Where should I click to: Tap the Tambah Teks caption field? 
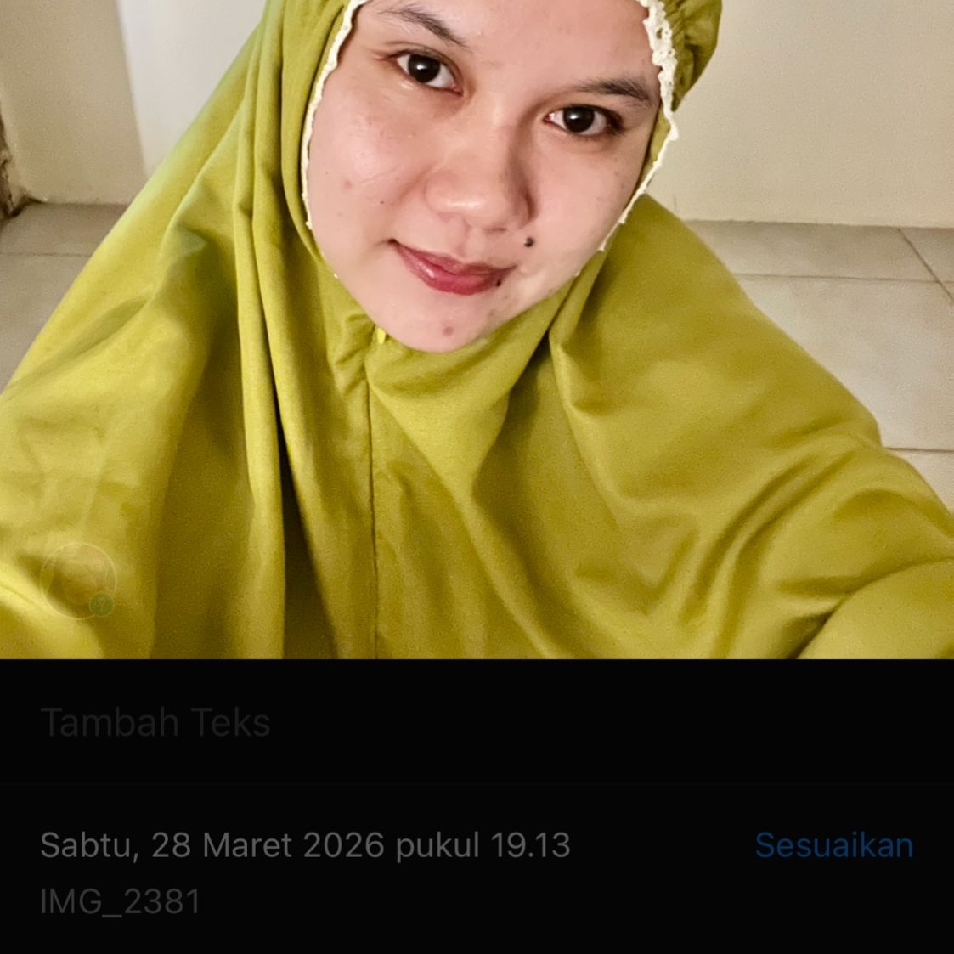coord(156,723)
